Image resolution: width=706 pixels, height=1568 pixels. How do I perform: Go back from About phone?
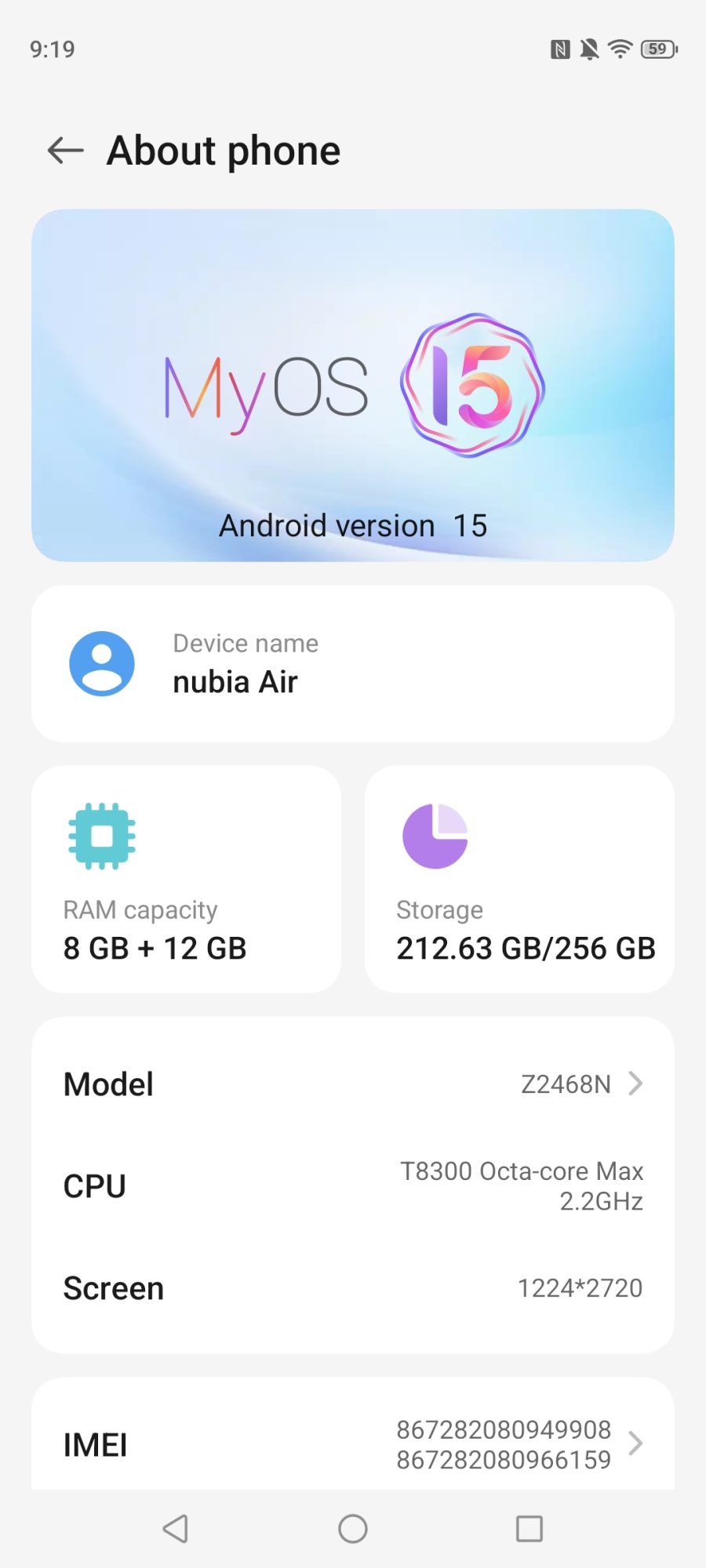(x=66, y=150)
